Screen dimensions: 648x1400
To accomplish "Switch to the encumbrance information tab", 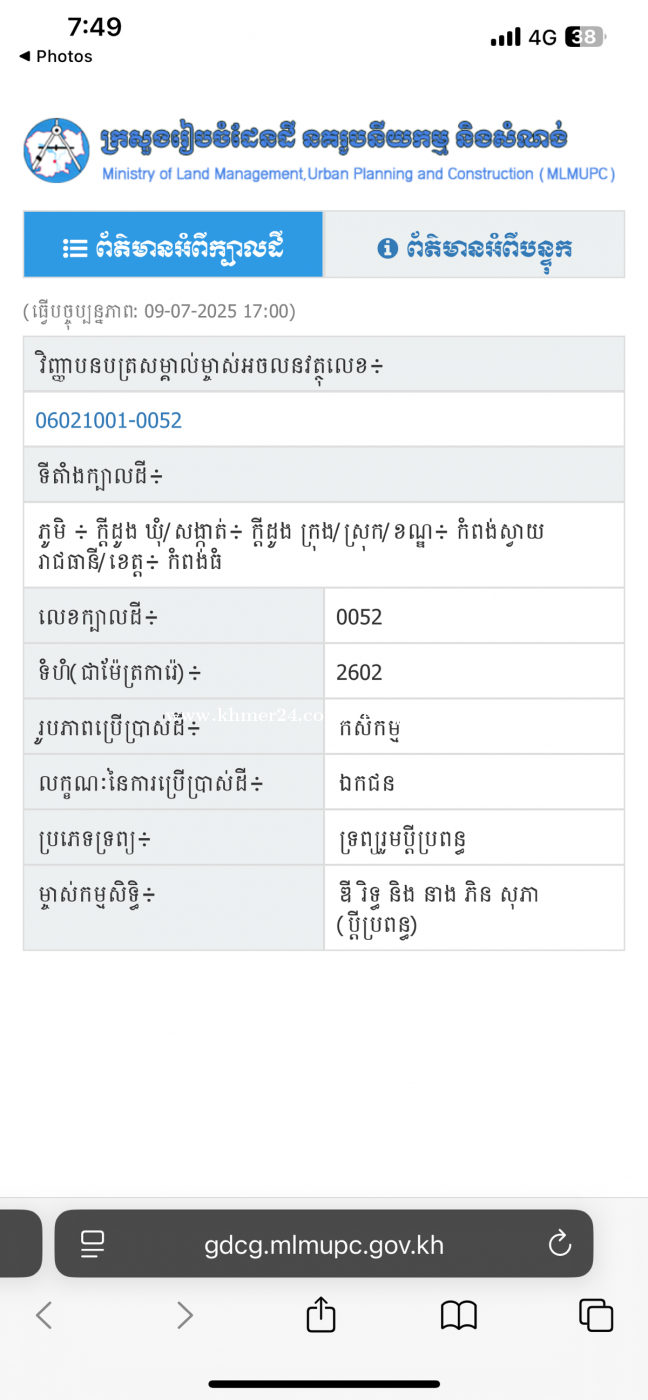I will 474,246.
